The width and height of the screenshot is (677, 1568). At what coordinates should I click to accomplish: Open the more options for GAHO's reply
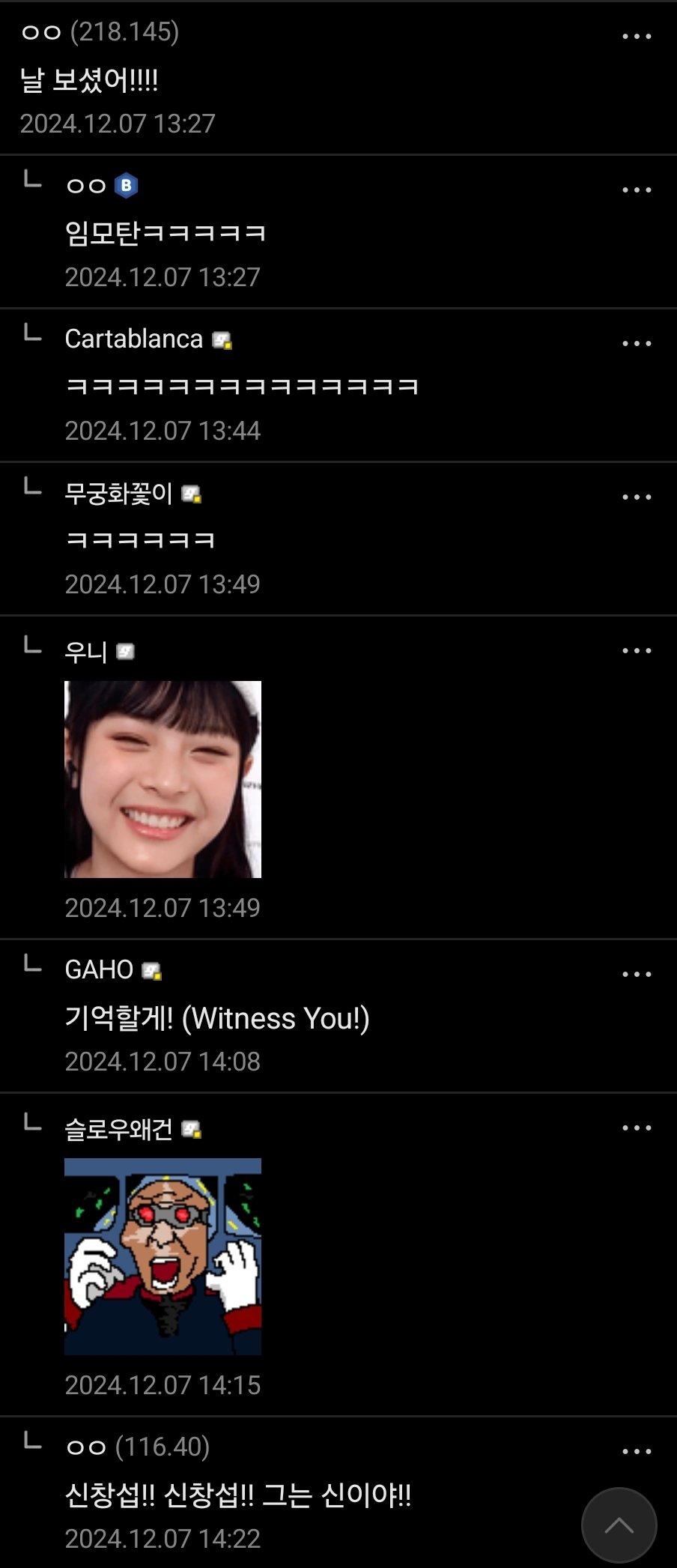637,975
